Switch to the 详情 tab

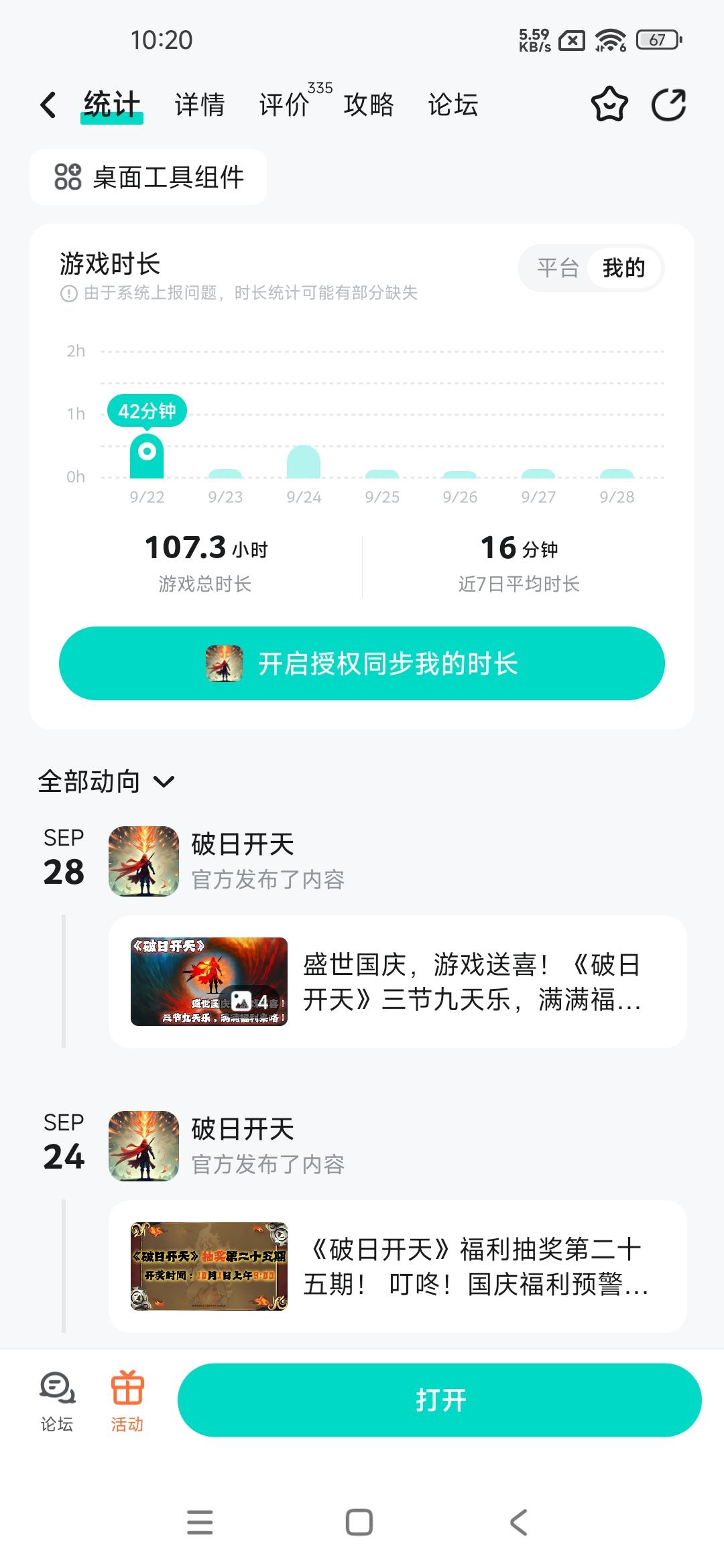click(x=199, y=105)
